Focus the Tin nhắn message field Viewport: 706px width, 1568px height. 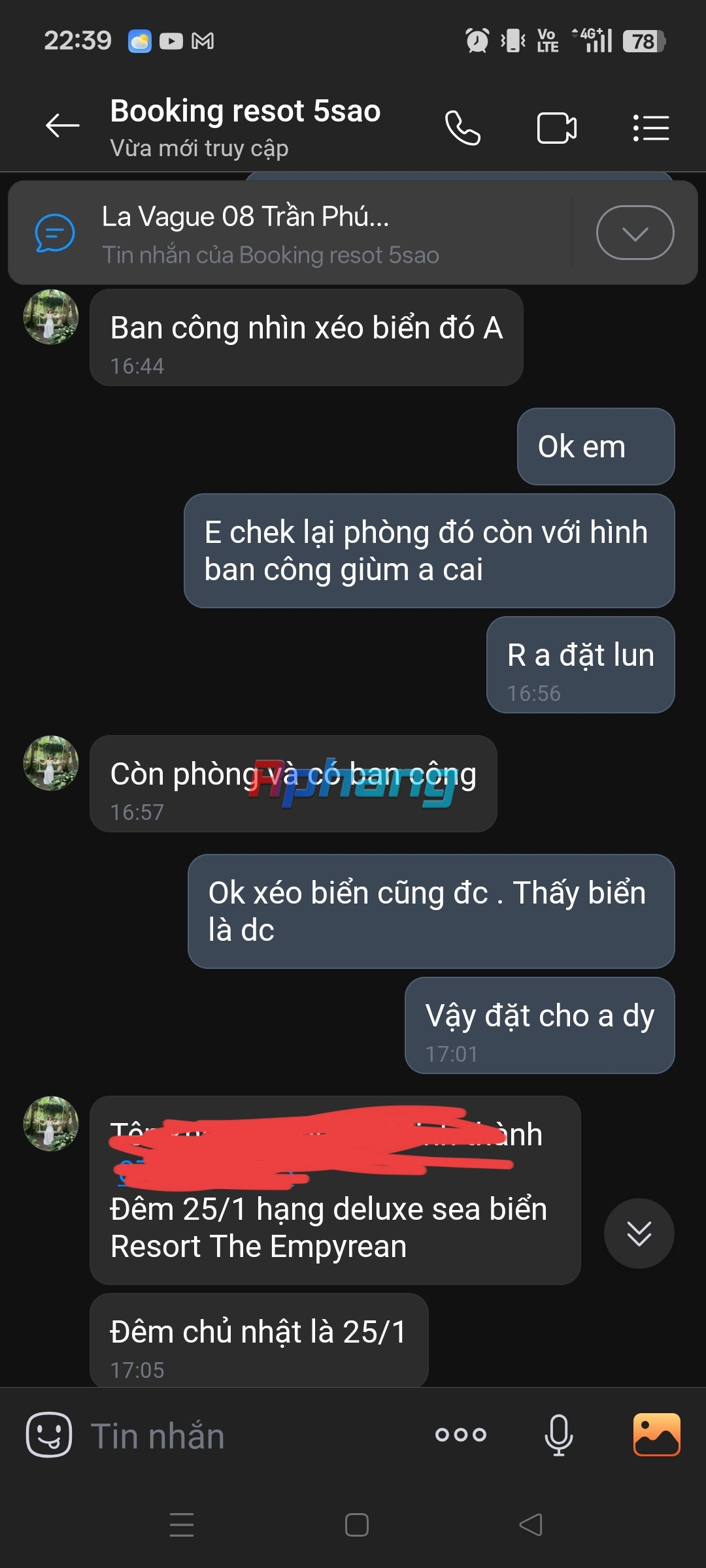(x=248, y=1436)
